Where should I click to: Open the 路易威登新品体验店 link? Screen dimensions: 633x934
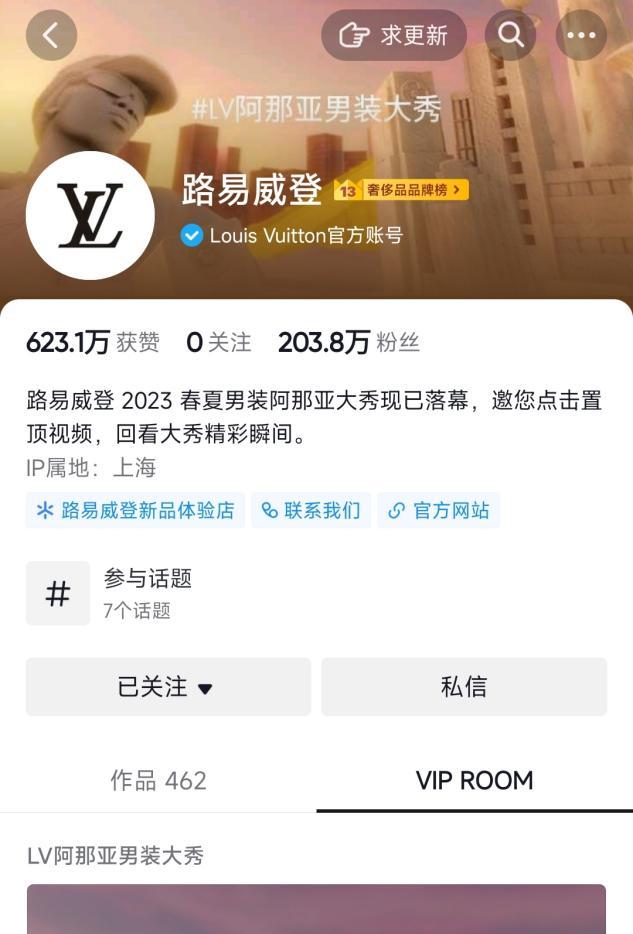135,510
